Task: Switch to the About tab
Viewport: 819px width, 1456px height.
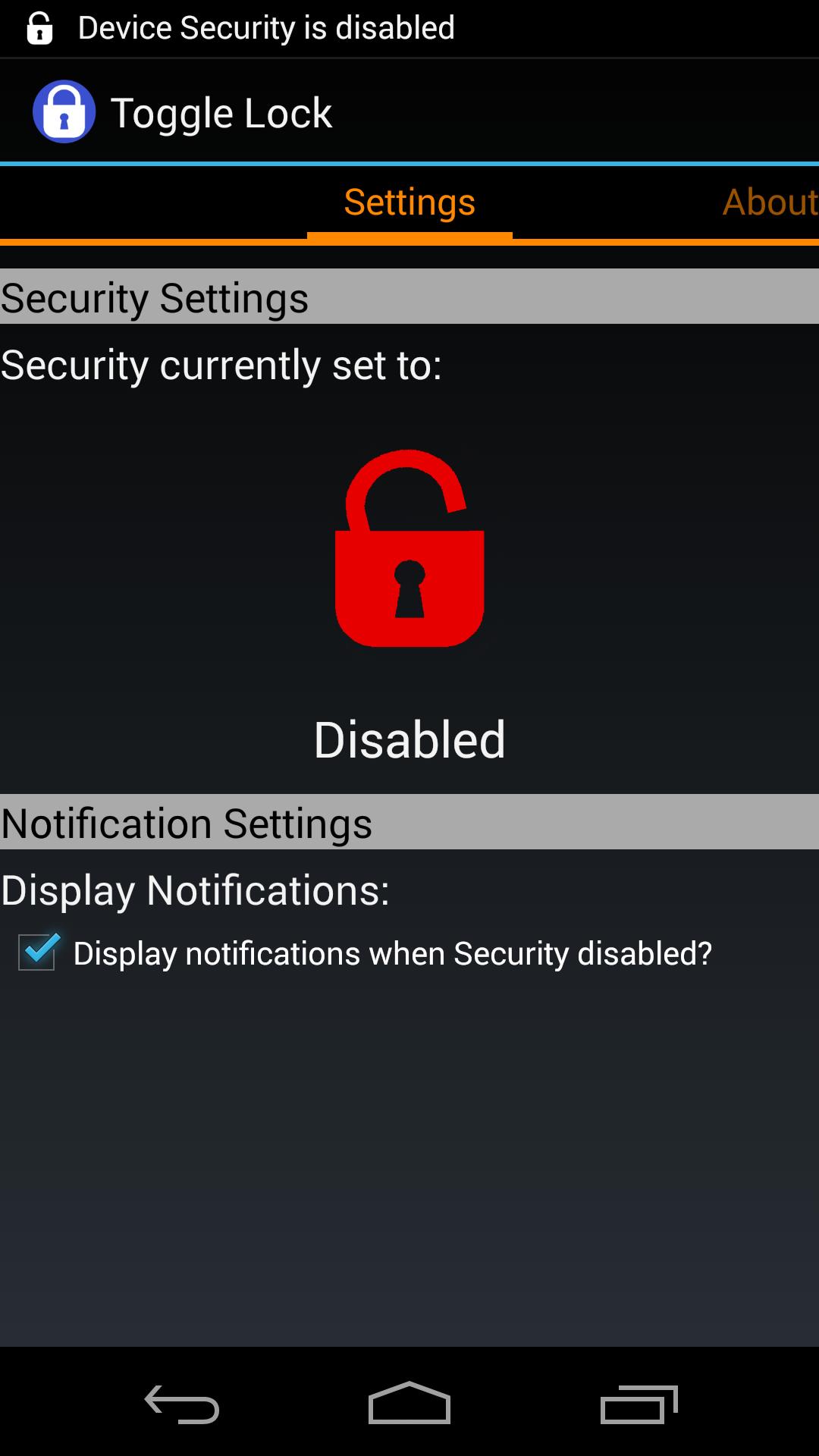Action: pos(769,202)
